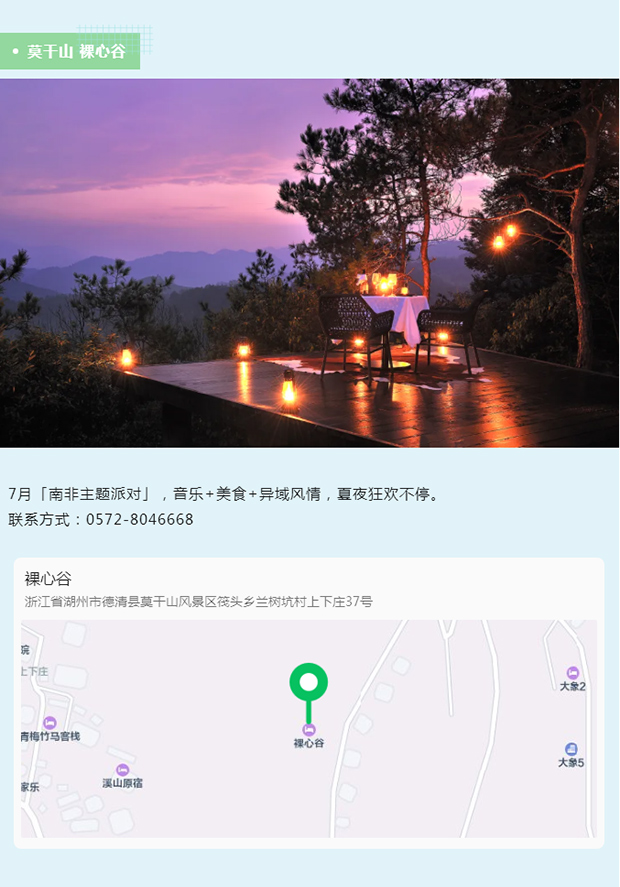Viewport: 620px width, 887px height.
Task: View the sunset terrace photo full screen
Action: point(309,262)
